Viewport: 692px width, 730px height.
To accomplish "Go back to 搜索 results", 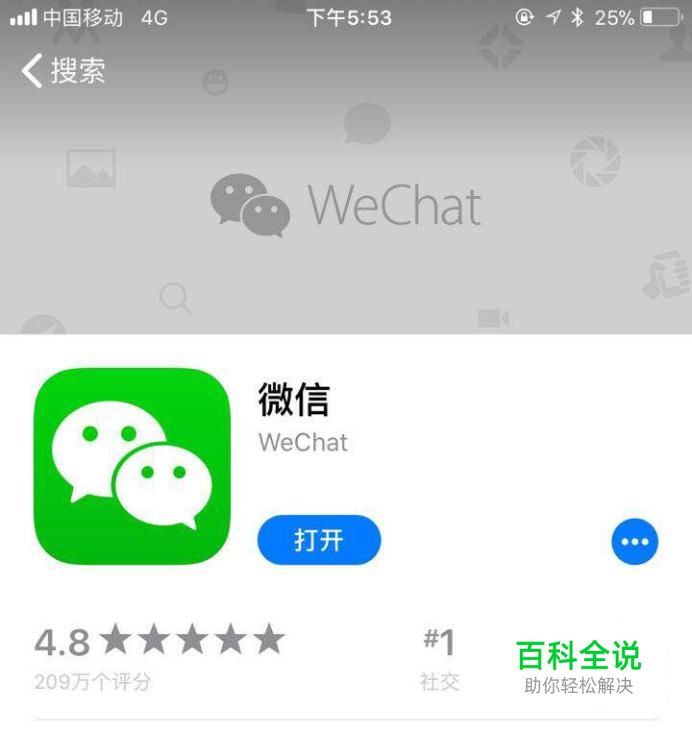I will pyautogui.click(x=63, y=71).
